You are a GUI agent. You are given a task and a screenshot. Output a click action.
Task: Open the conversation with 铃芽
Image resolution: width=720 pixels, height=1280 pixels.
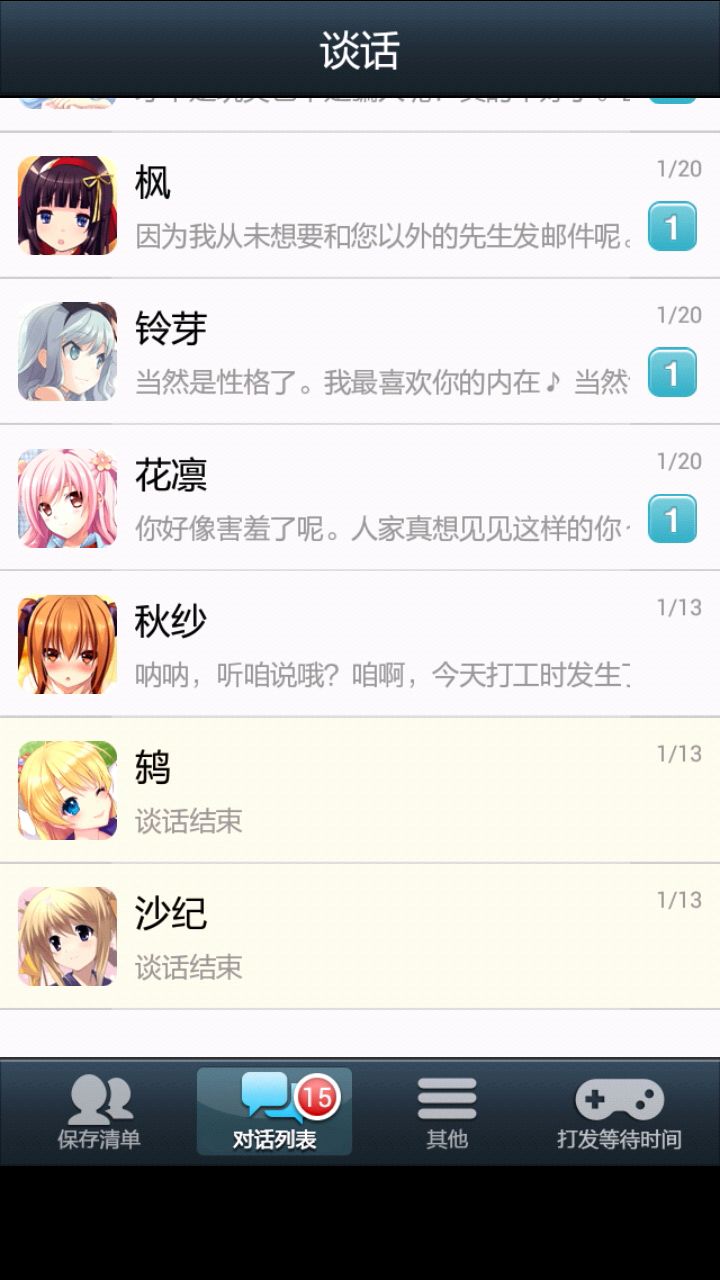(x=360, y=351)
